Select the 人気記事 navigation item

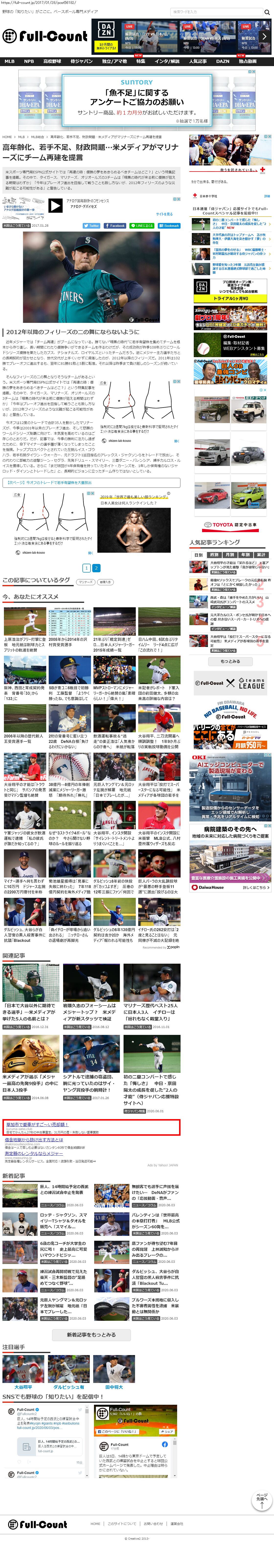point(197,61)
